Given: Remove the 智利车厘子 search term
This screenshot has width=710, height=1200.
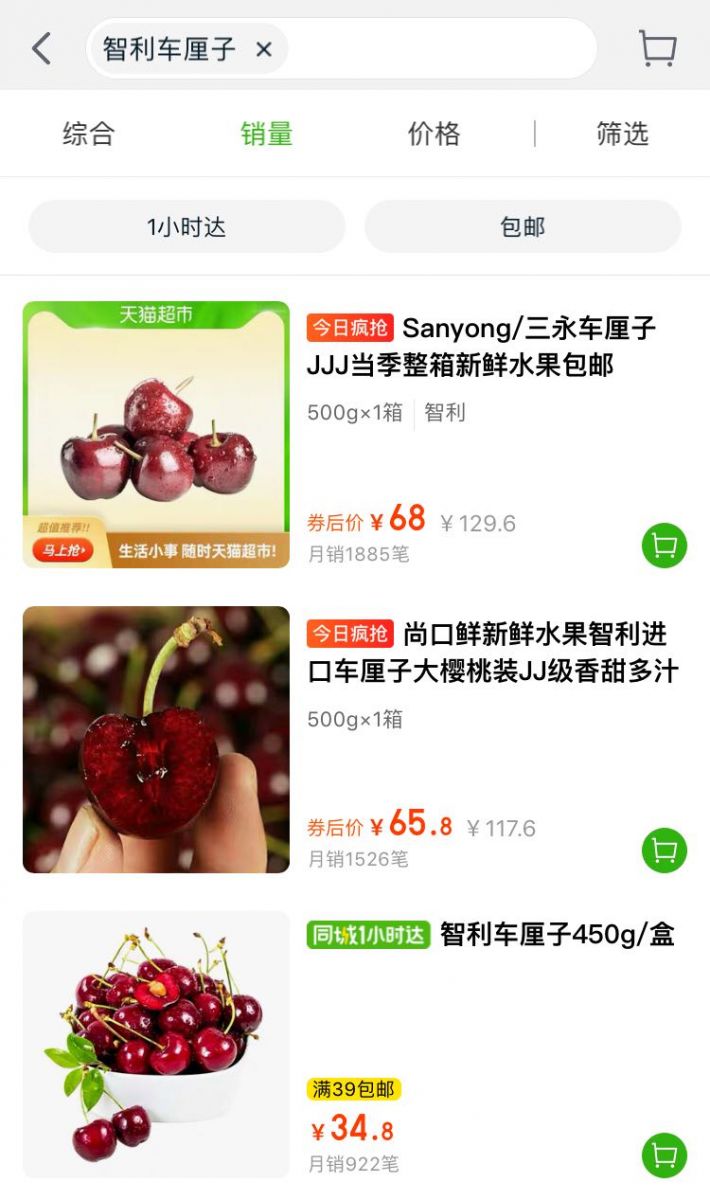Looking at the screenshot, I should [x=264, y=49].
